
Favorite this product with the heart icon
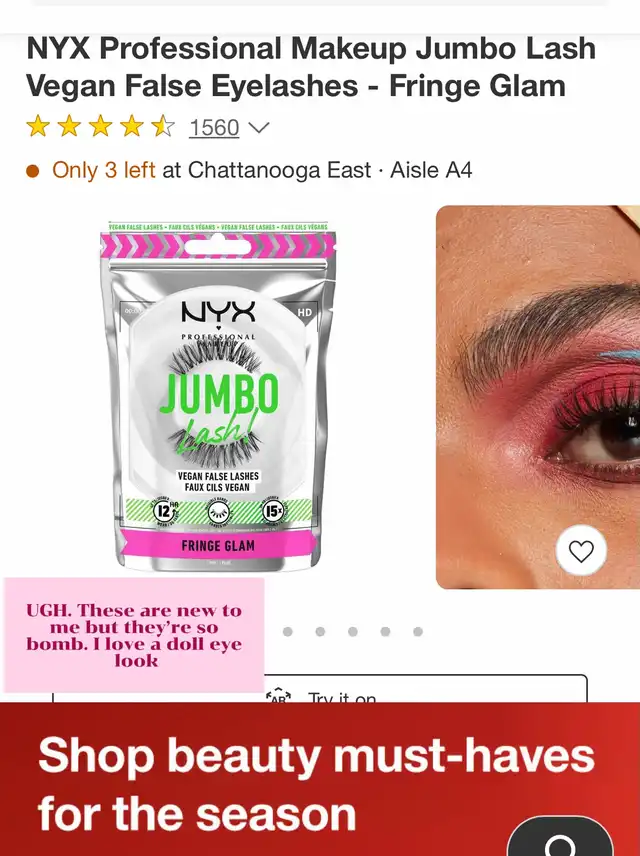(581, 551)
